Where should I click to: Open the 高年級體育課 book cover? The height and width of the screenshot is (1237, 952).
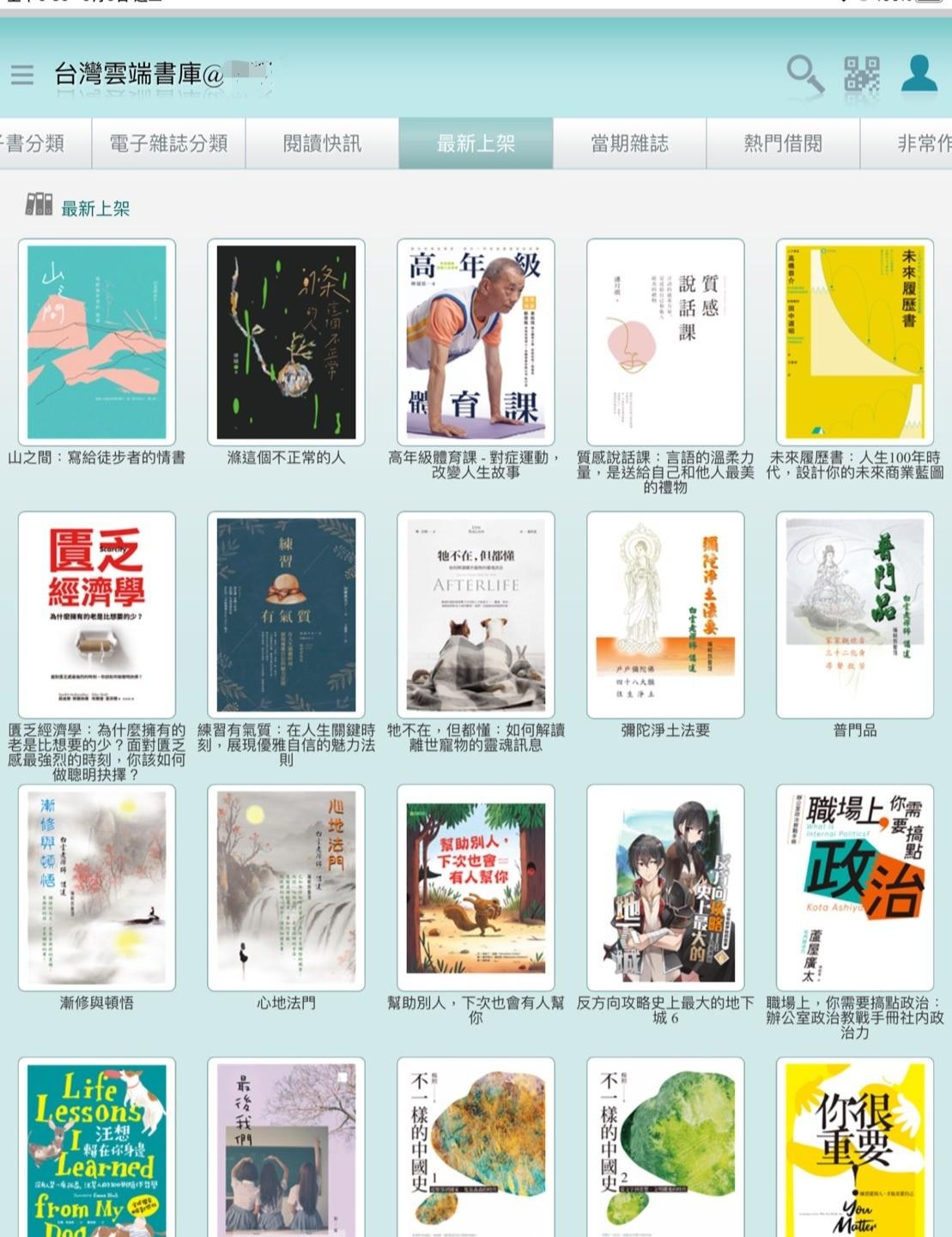(476, 343)
